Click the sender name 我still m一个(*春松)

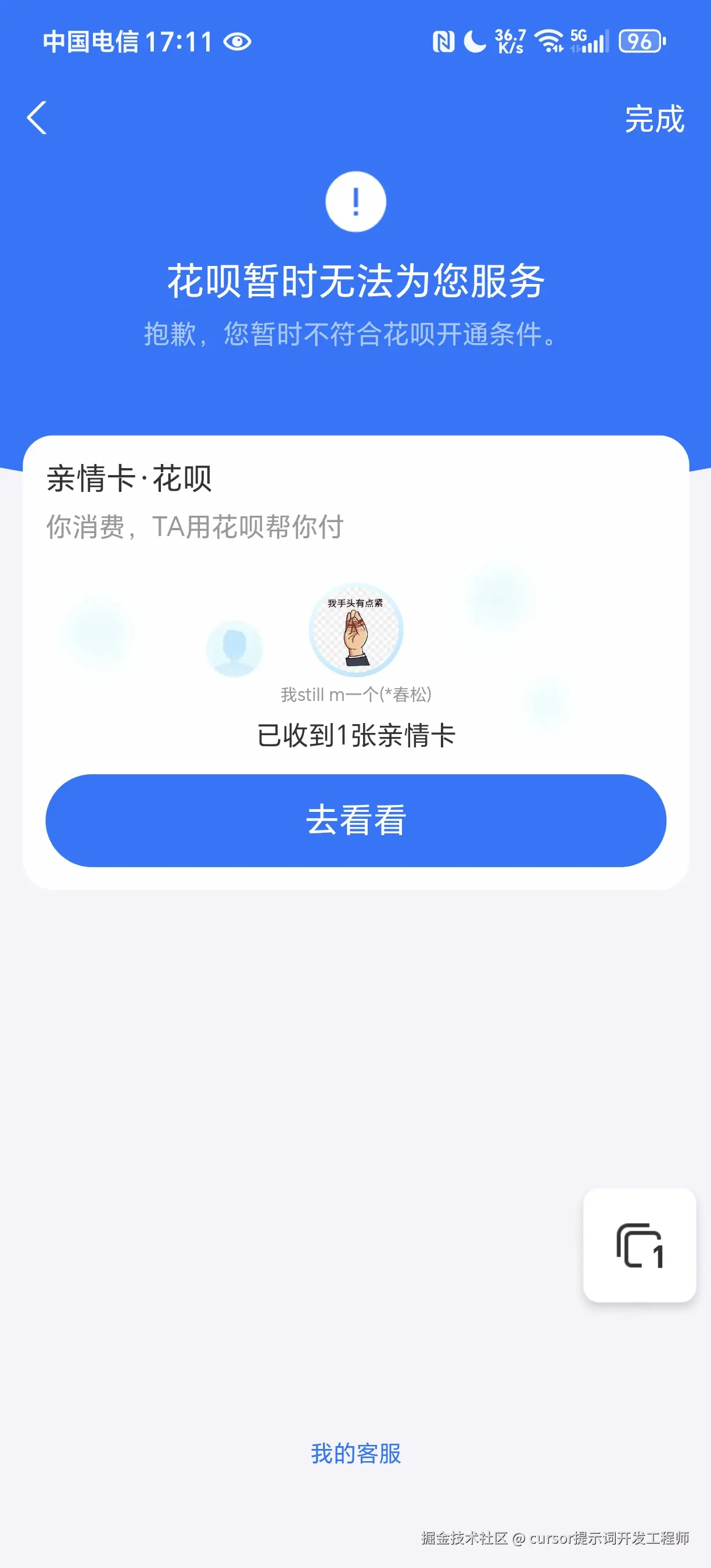355,694
